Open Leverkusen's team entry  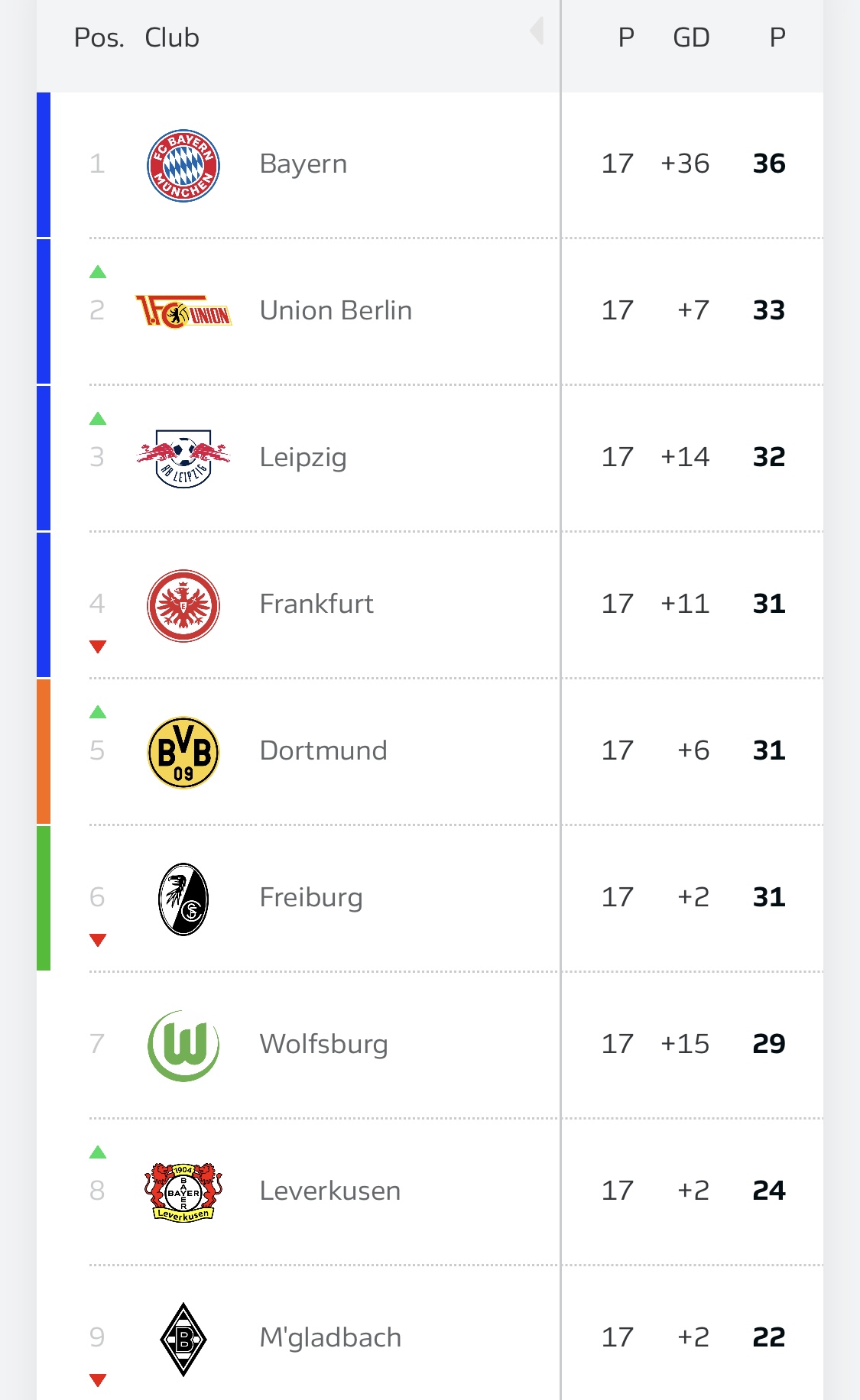[430, 1191]
